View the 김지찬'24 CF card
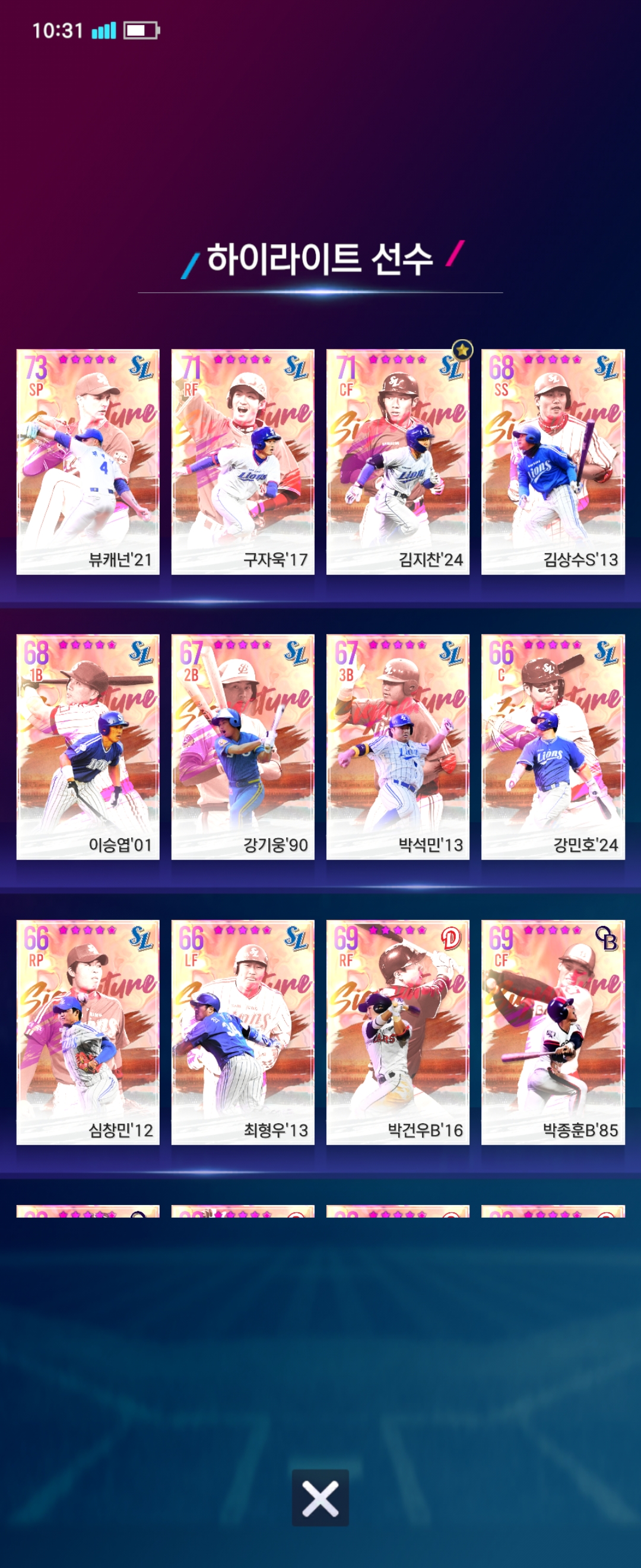This screenshot has width=641, height=1568. click(x=398, y=461)
